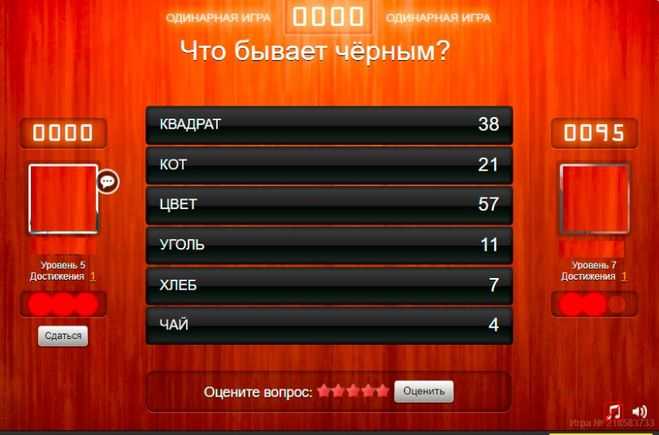Screen dimensions: 659x435
Task: Tap the Сдаться surrender button
Action: [x=63, y=336]
